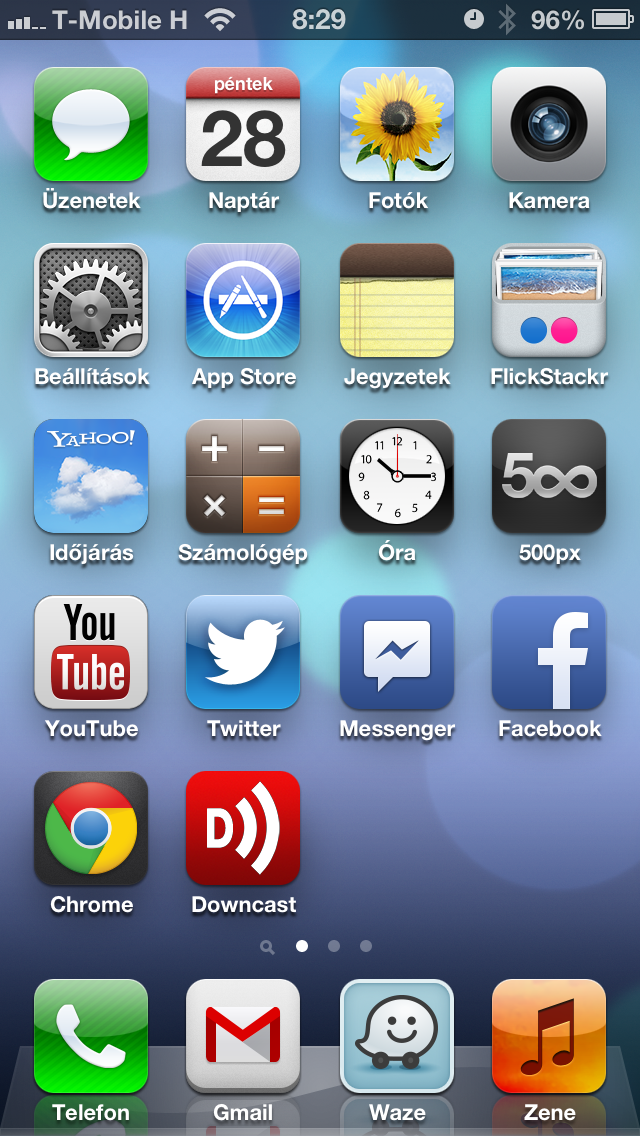
Task: Check the Időjárás weather app
Action: click(91, 477)
